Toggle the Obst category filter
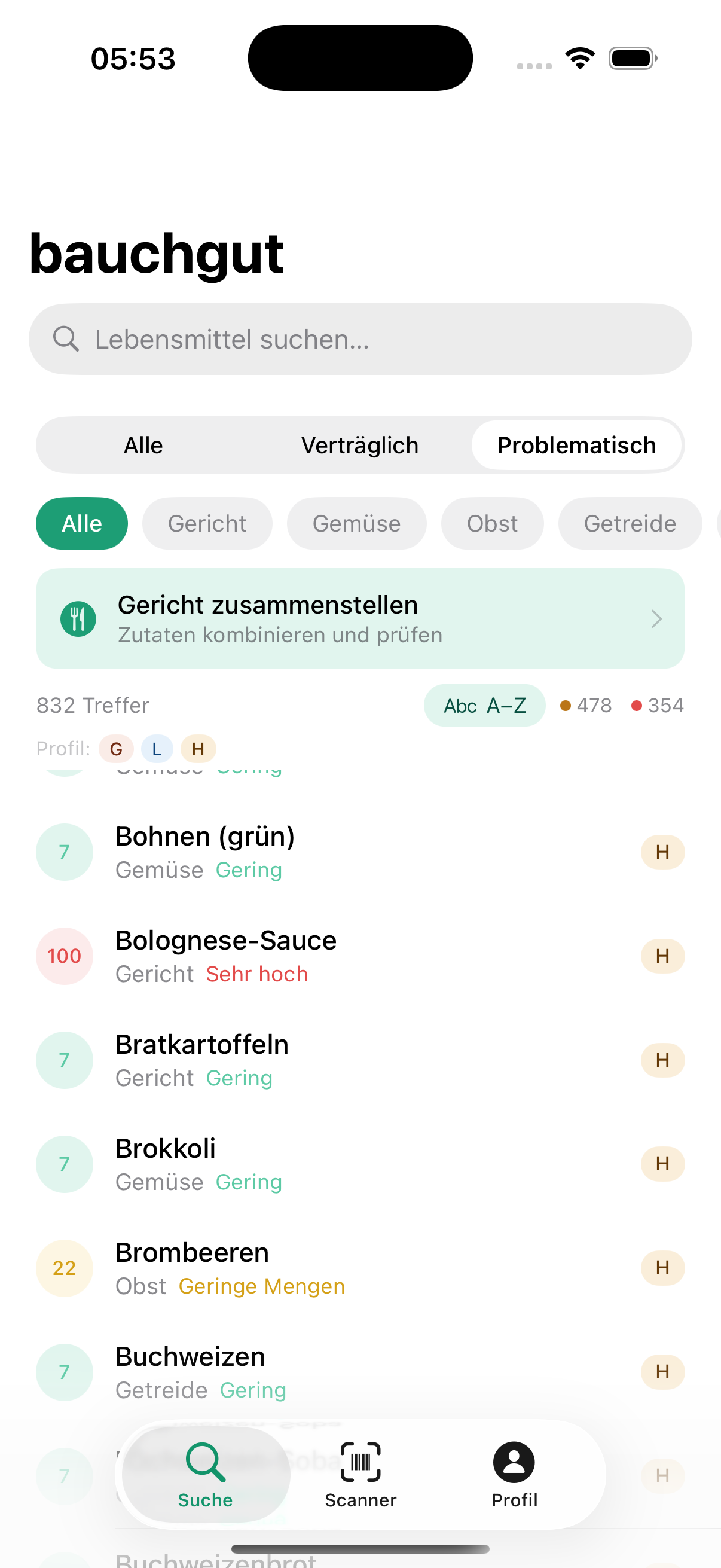The image size is (721, 1568). (x=492, y=523)
